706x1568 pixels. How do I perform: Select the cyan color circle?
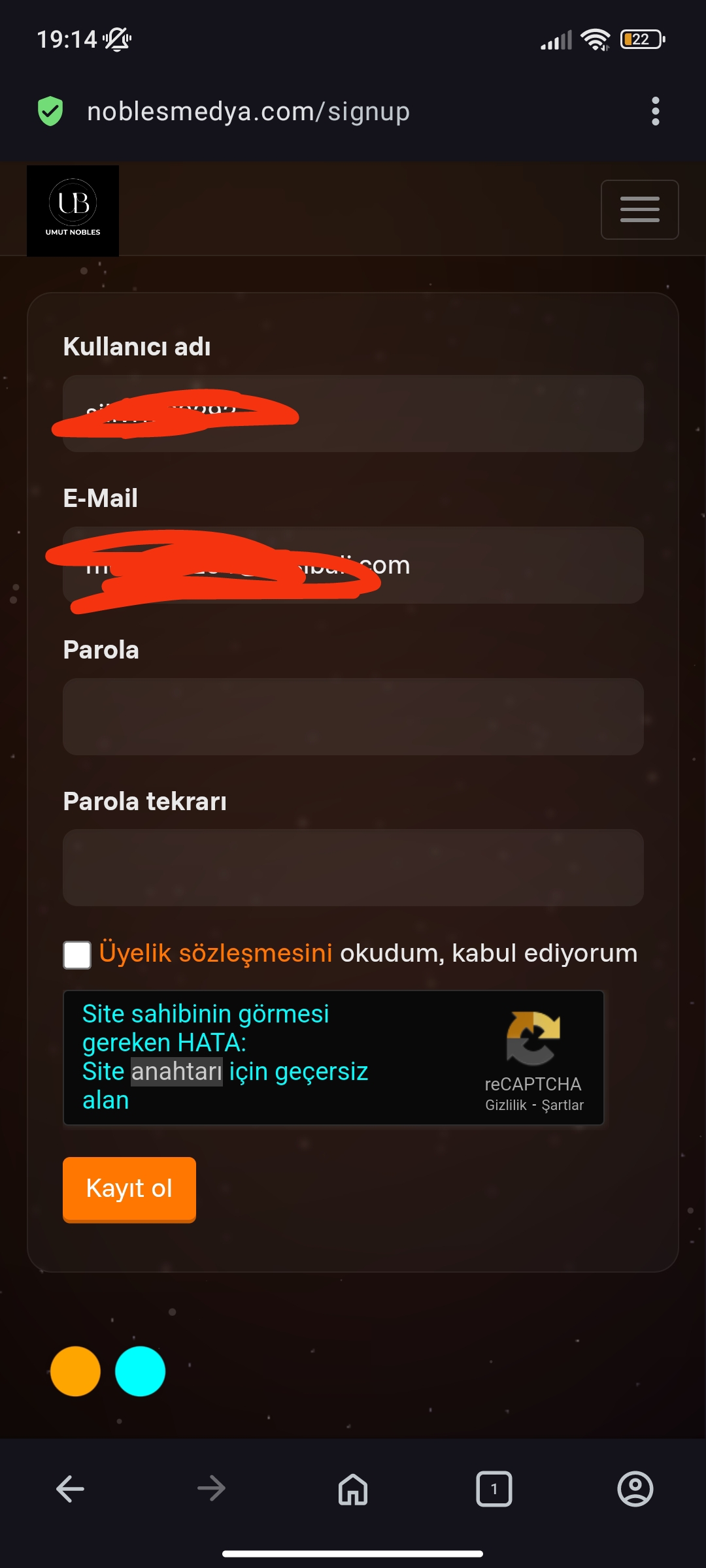140,1371
